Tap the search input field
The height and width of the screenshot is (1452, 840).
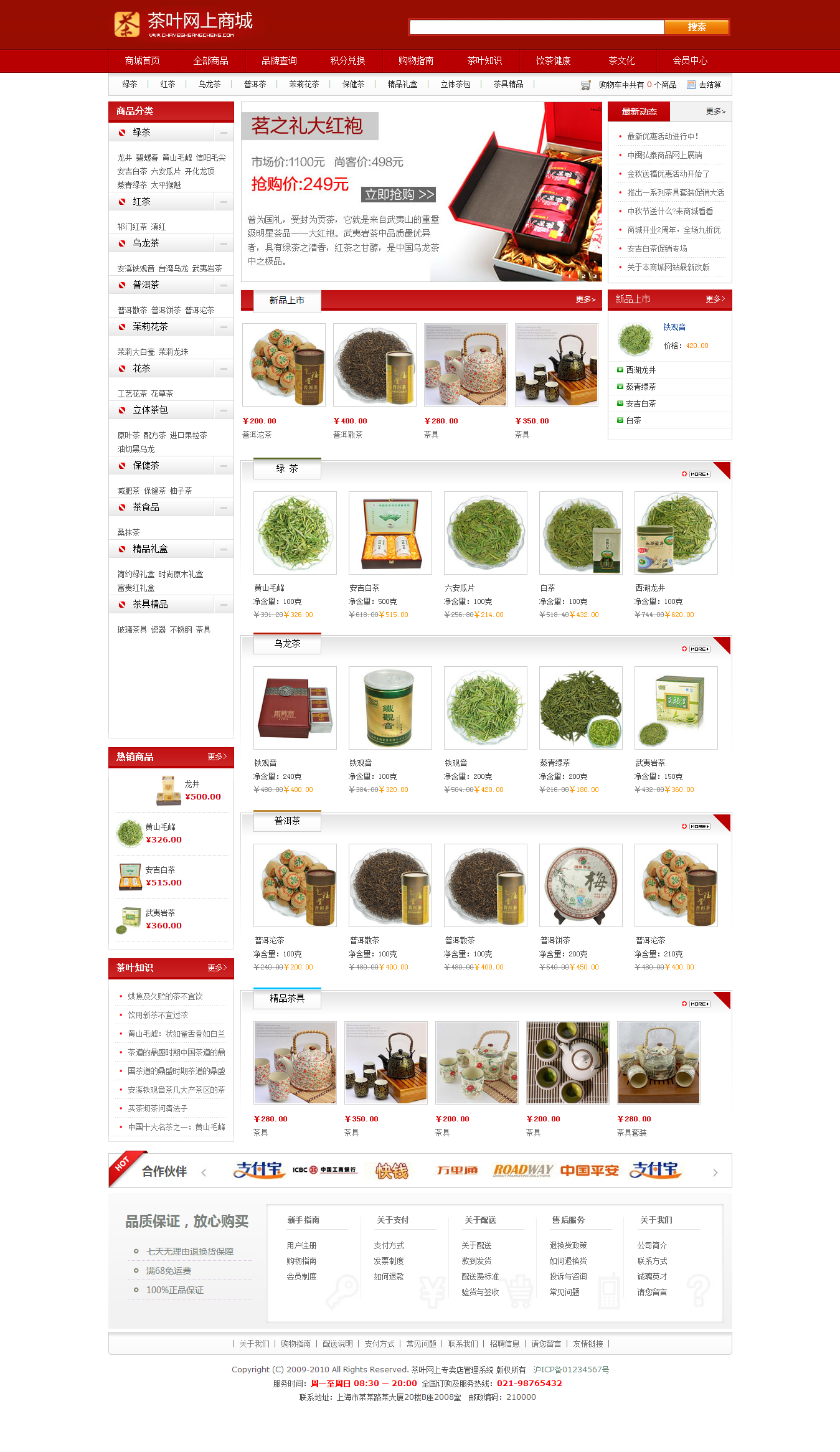point(537,27)
